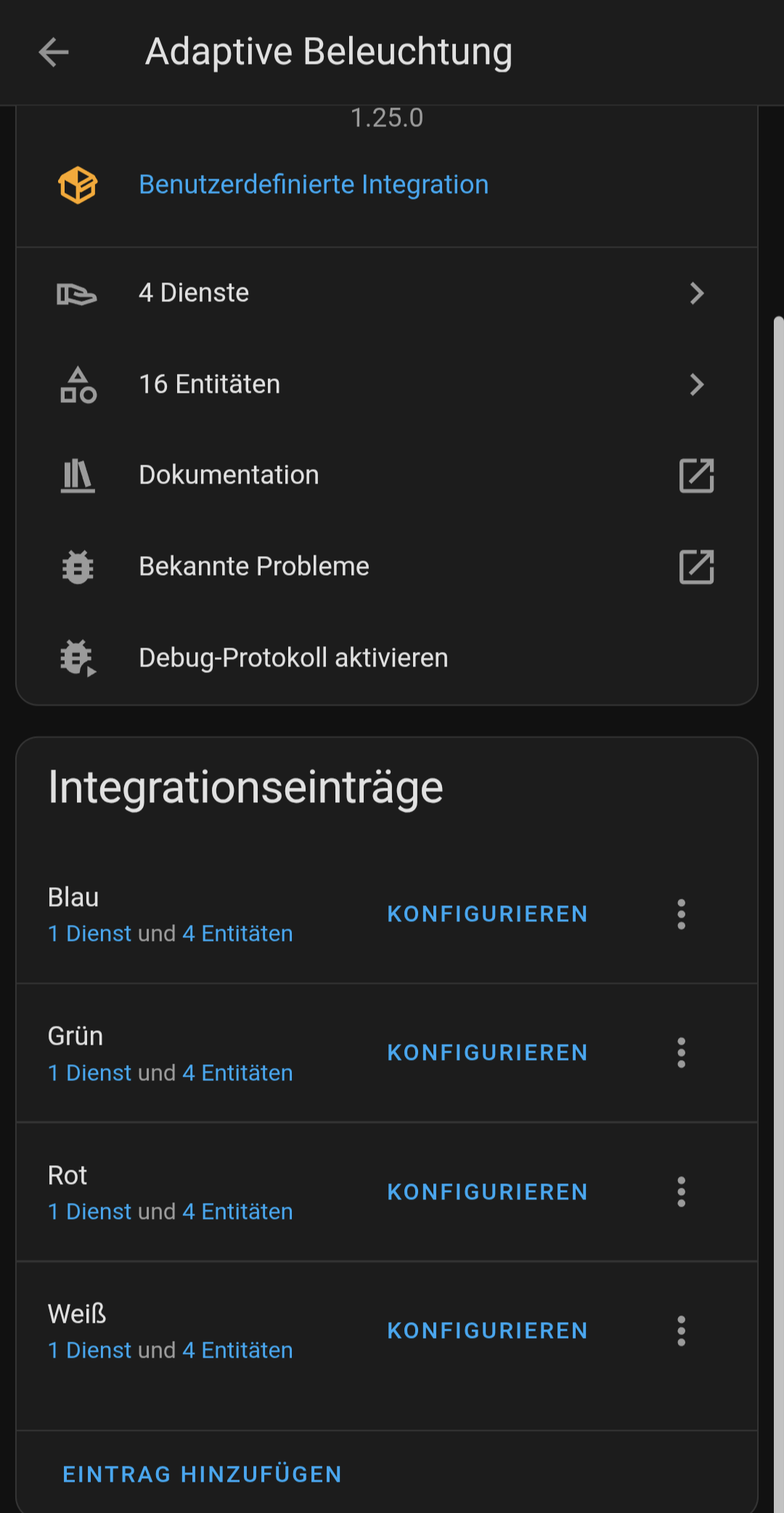Open the 4 Entitäten link under Rot
784x1513 pixels.
tap(237, 1212)
